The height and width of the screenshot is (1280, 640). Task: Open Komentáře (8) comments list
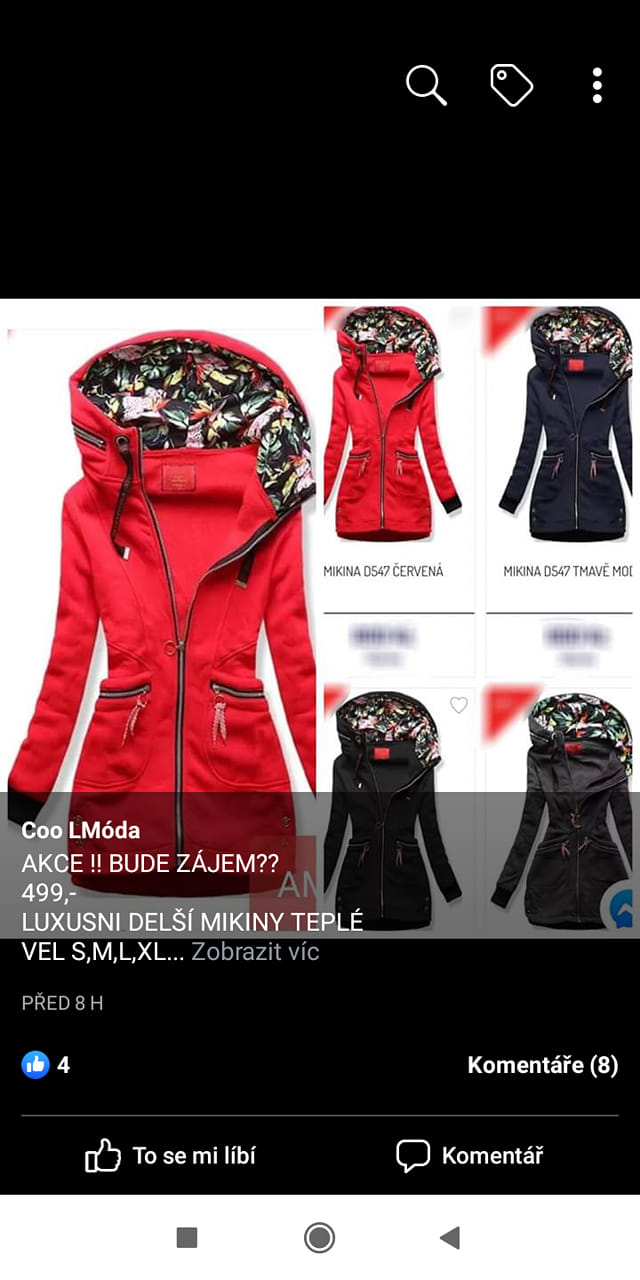pyautogui.click(x=542, y=1065)
